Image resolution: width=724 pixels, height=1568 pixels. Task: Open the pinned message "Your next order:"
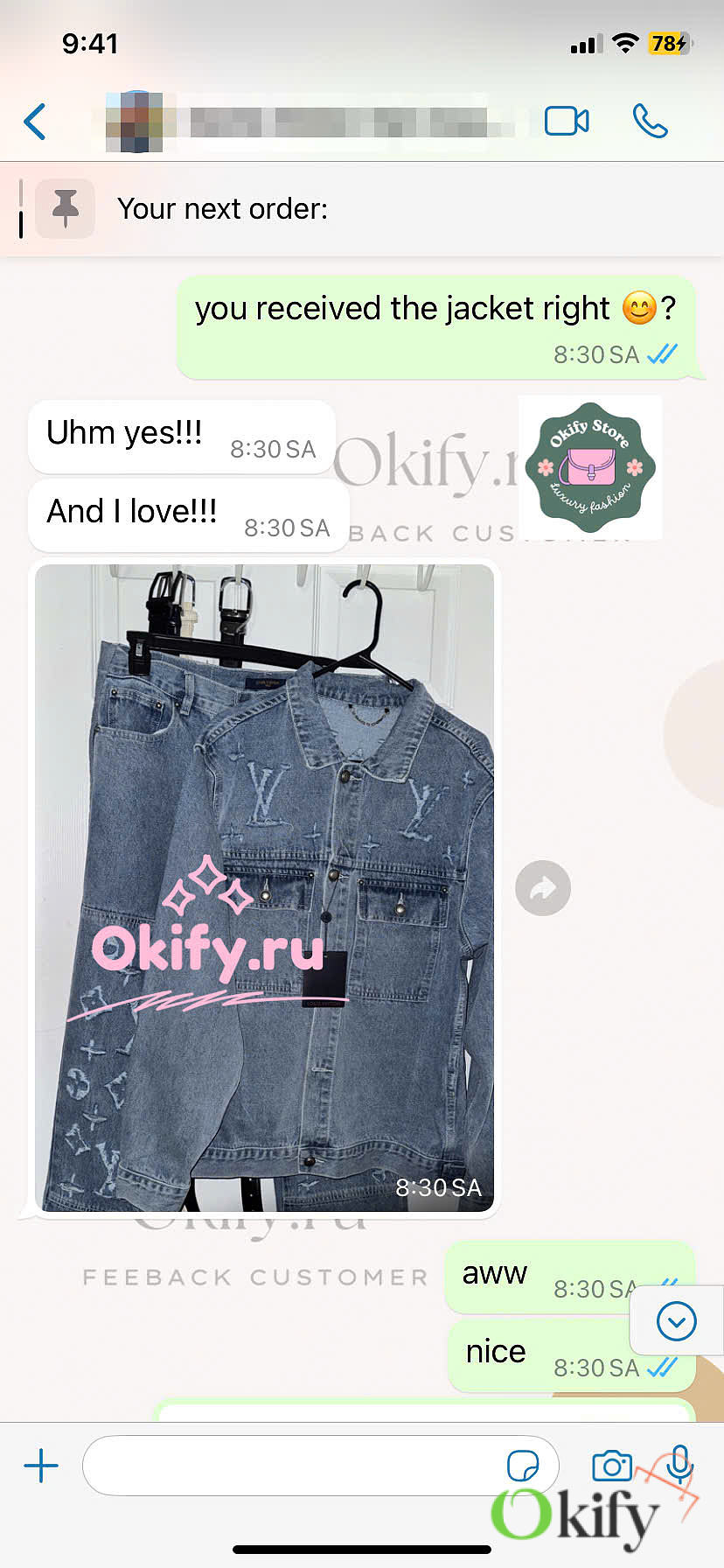(362, 209)
